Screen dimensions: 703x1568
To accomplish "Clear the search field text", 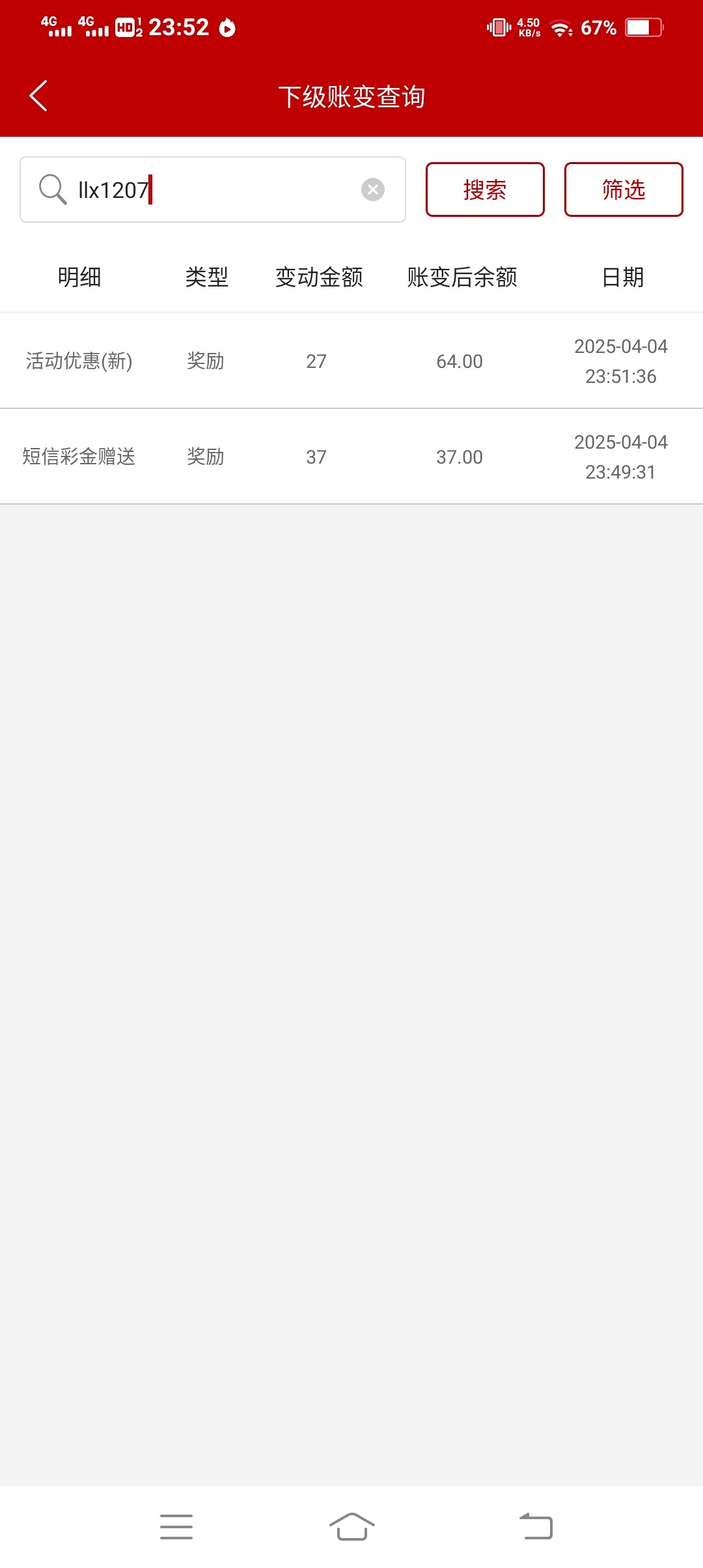I will (x=373, y=190).
